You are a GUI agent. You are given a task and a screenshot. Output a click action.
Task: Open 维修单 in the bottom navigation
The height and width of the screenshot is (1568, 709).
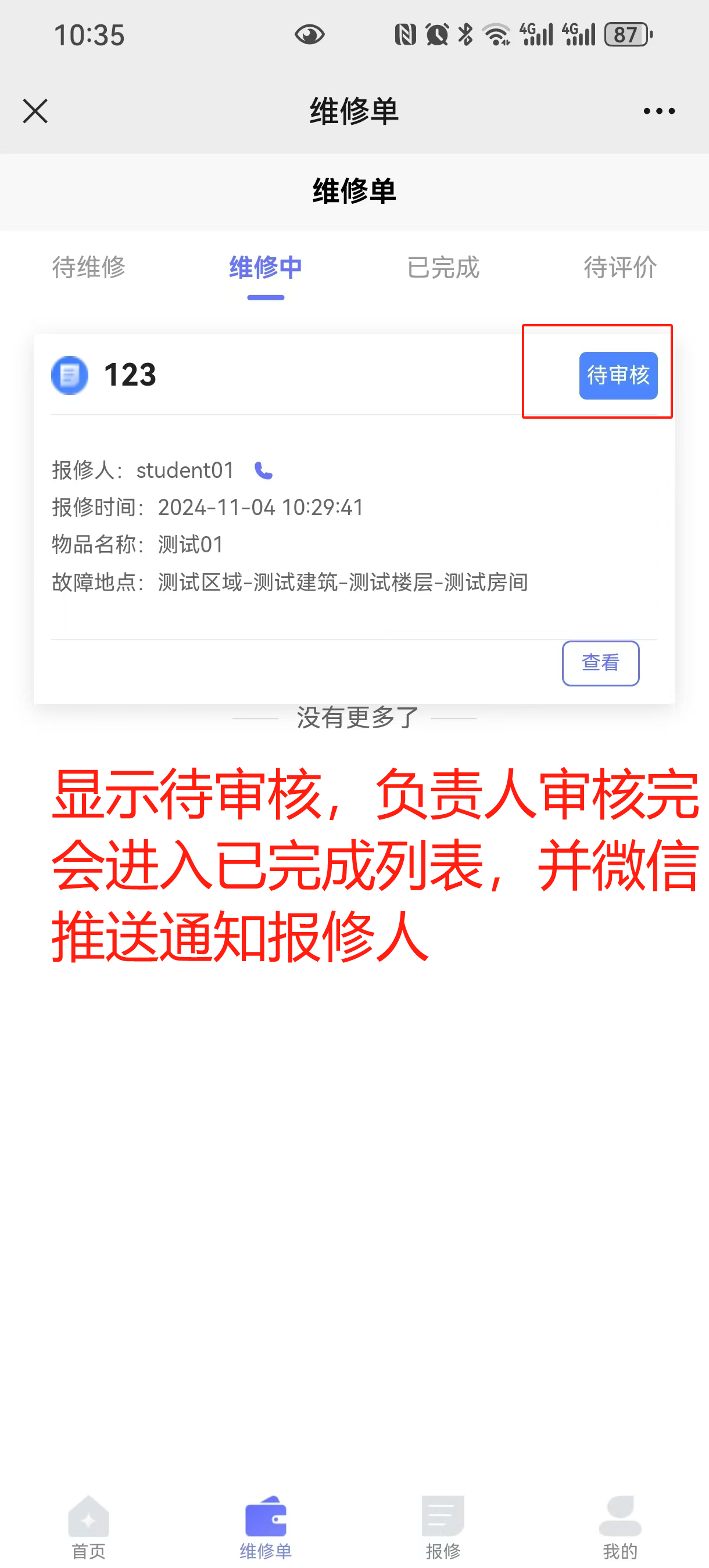(266, 1527)
